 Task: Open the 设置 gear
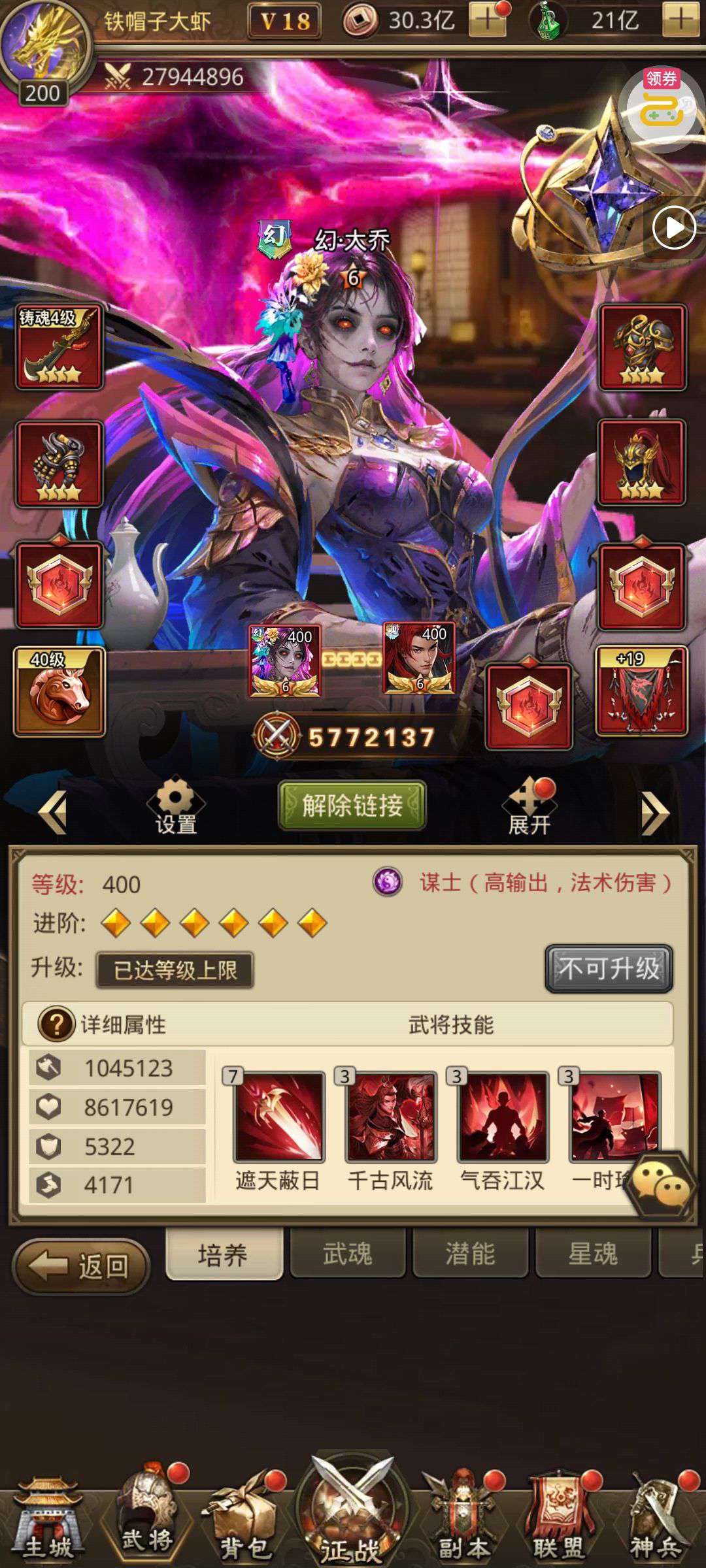pyautogui.click(x=176, y=806)
